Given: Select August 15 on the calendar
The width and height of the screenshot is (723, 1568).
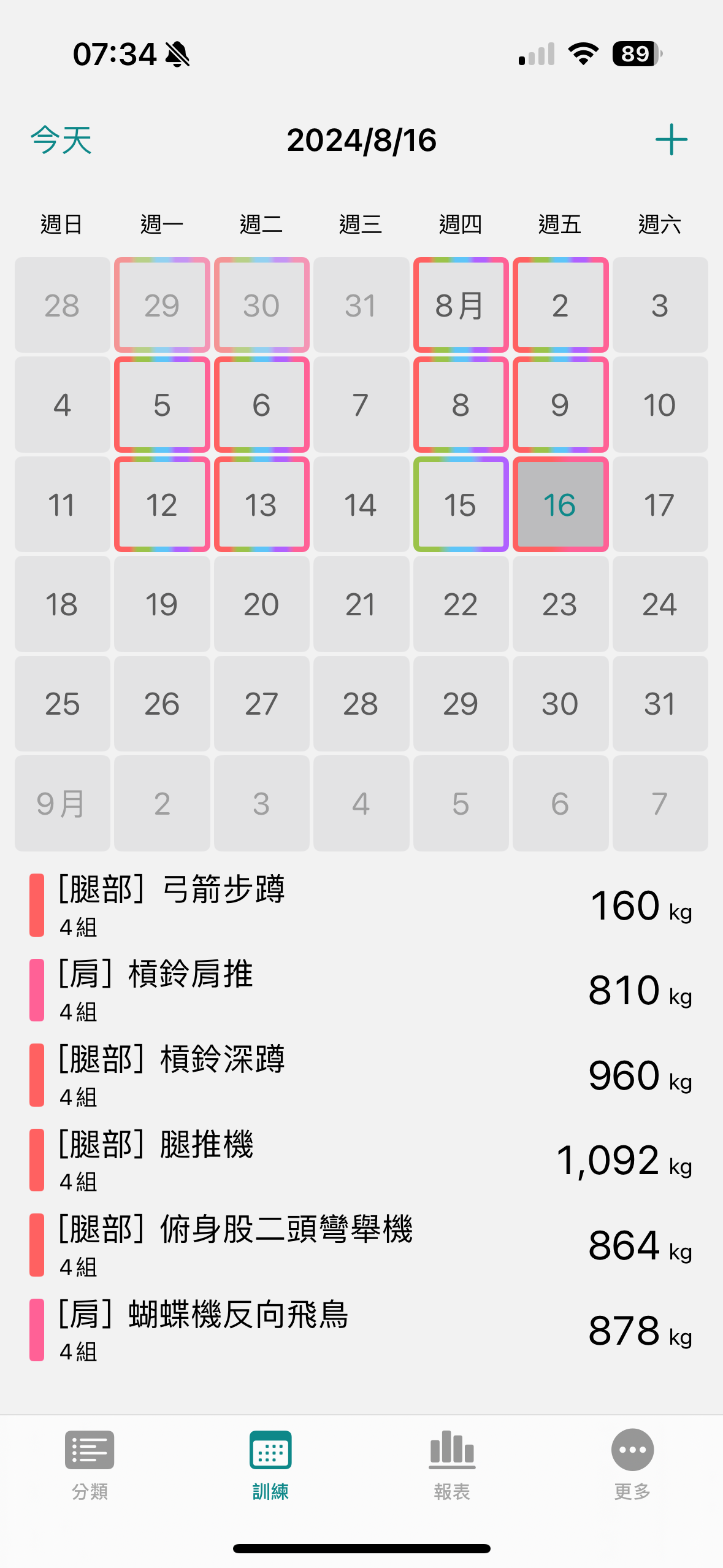Looking at the screenshot, I should 461,505.
